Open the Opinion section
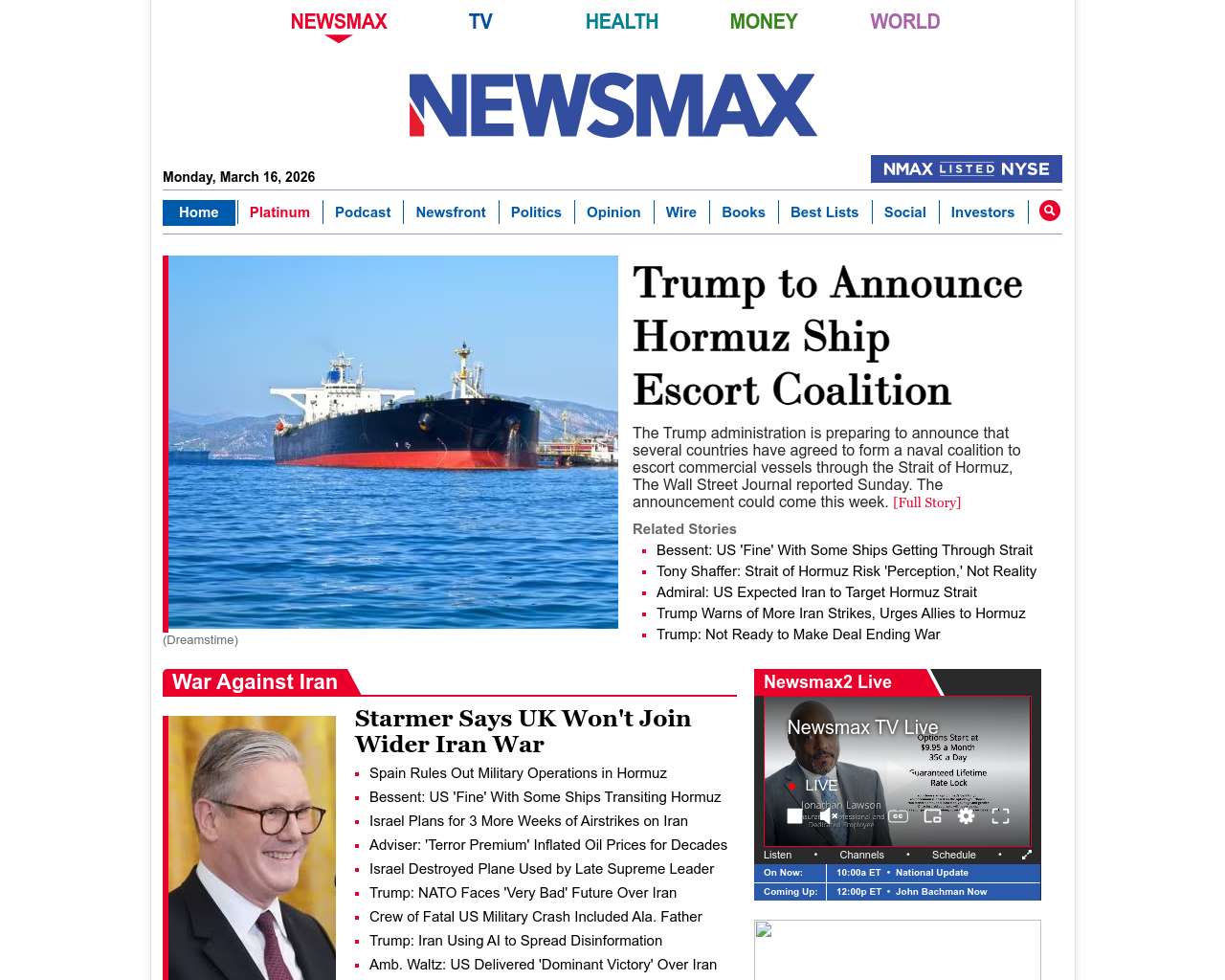1225x980 pixels. tap(613, 212)
